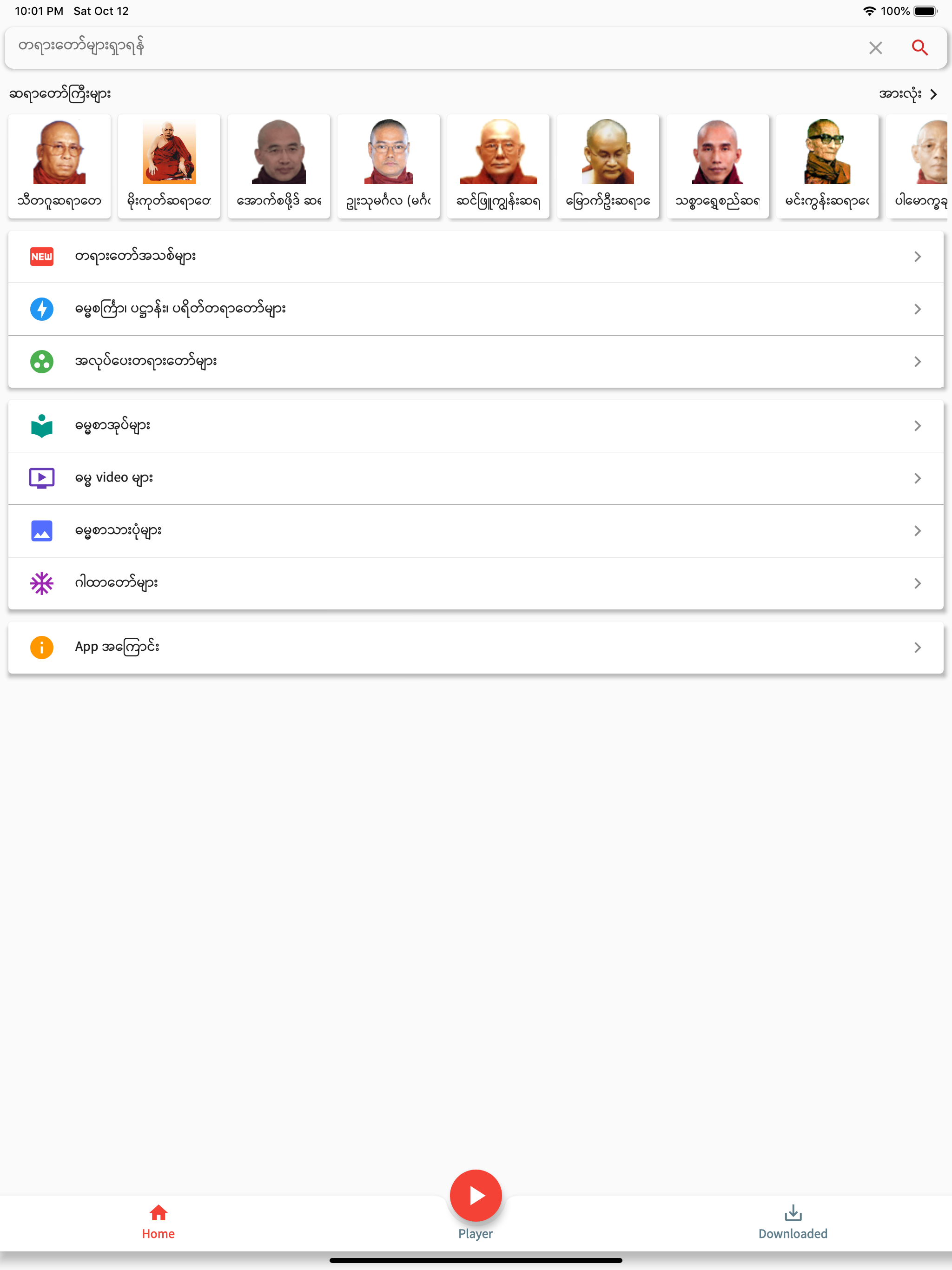Select the lightning icon for Dhammacakka parittas
Viewport: 952px width, 1270px height.
coord(41,309)
